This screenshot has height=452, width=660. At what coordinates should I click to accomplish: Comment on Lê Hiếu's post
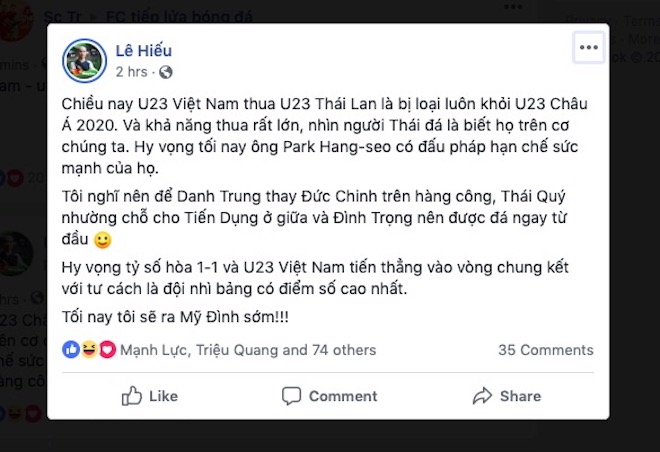tap(330, 396)
